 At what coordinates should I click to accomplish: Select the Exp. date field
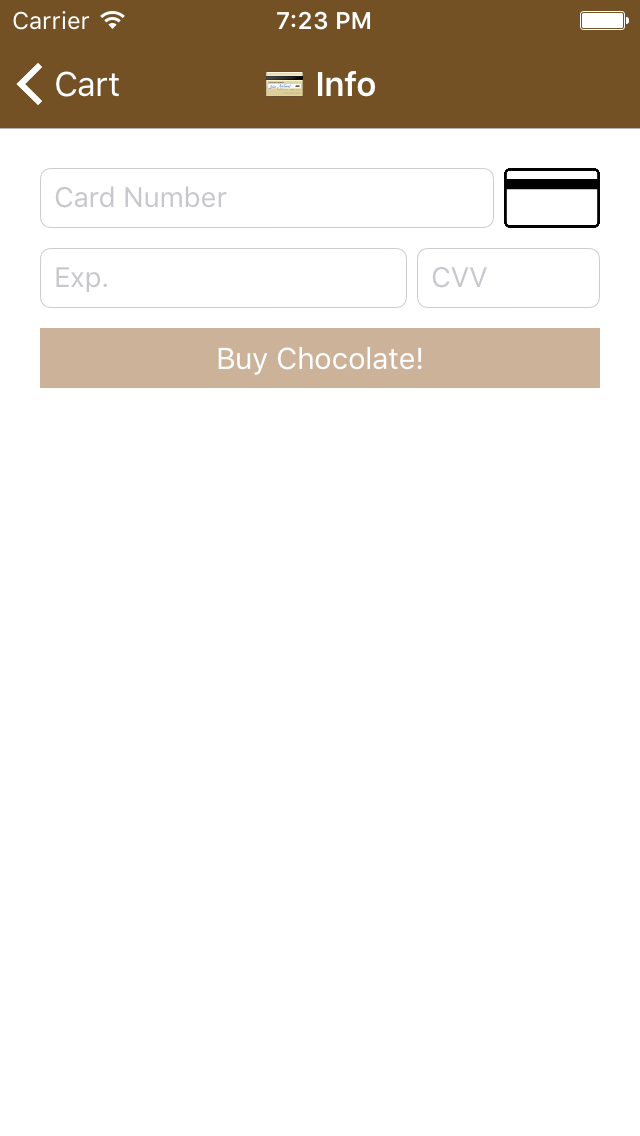[x=223, y=278]
